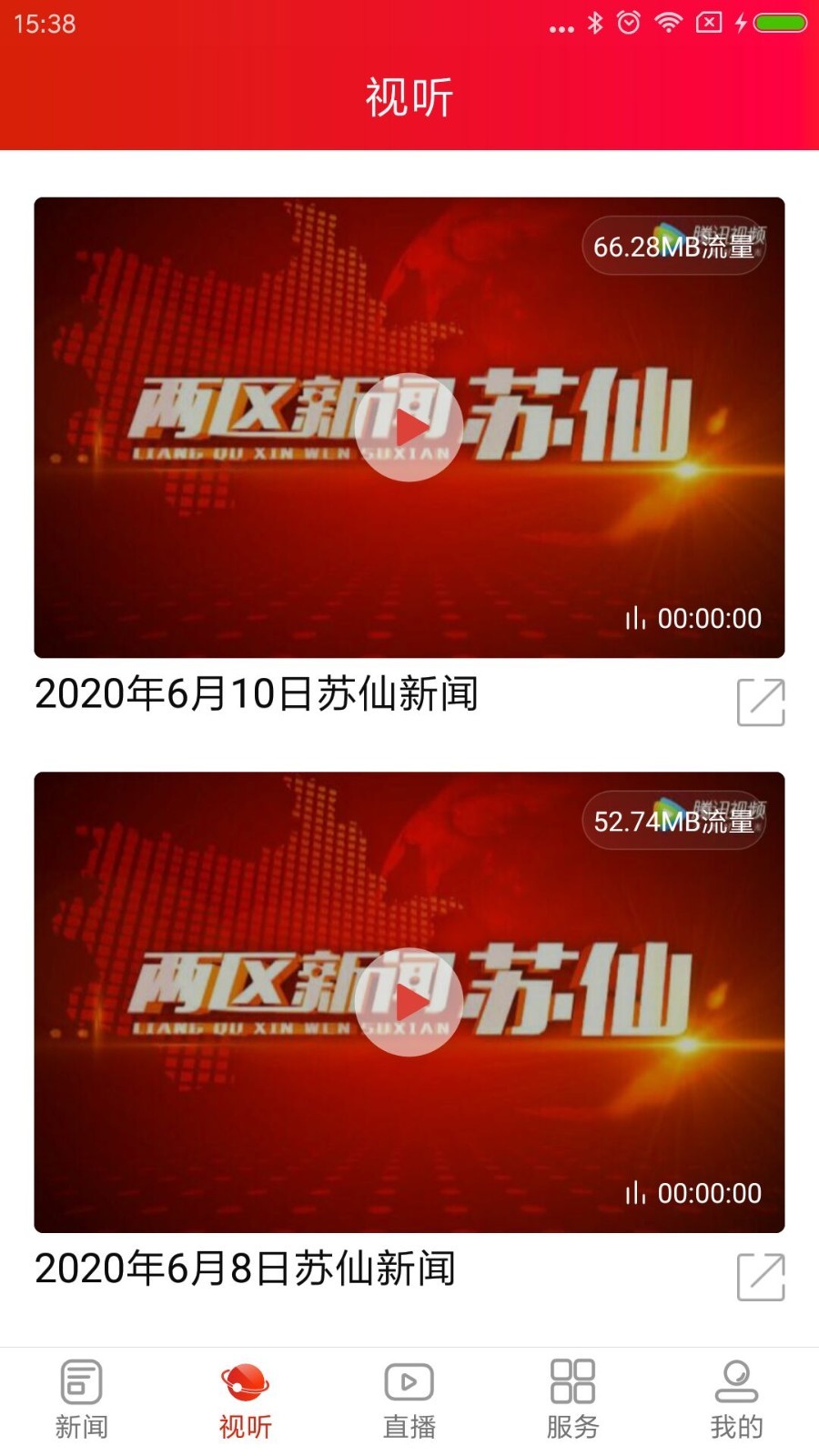Go to the 服务 tab
Viewport: 819px width, 1456px height.
[x=572, y=1400]
